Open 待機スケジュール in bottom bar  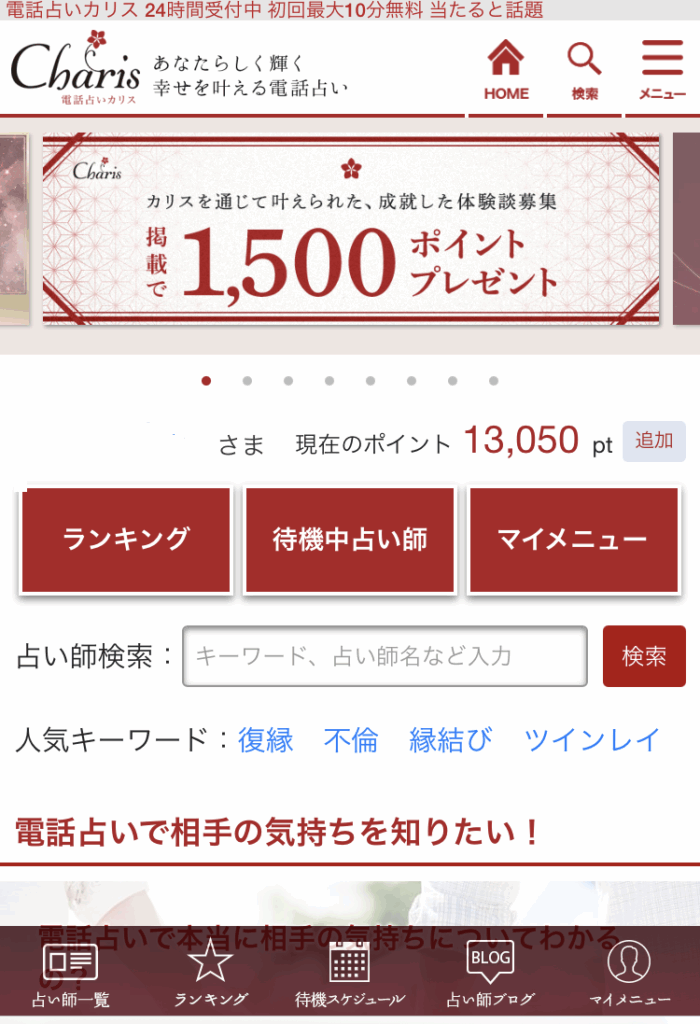point(350,974)
